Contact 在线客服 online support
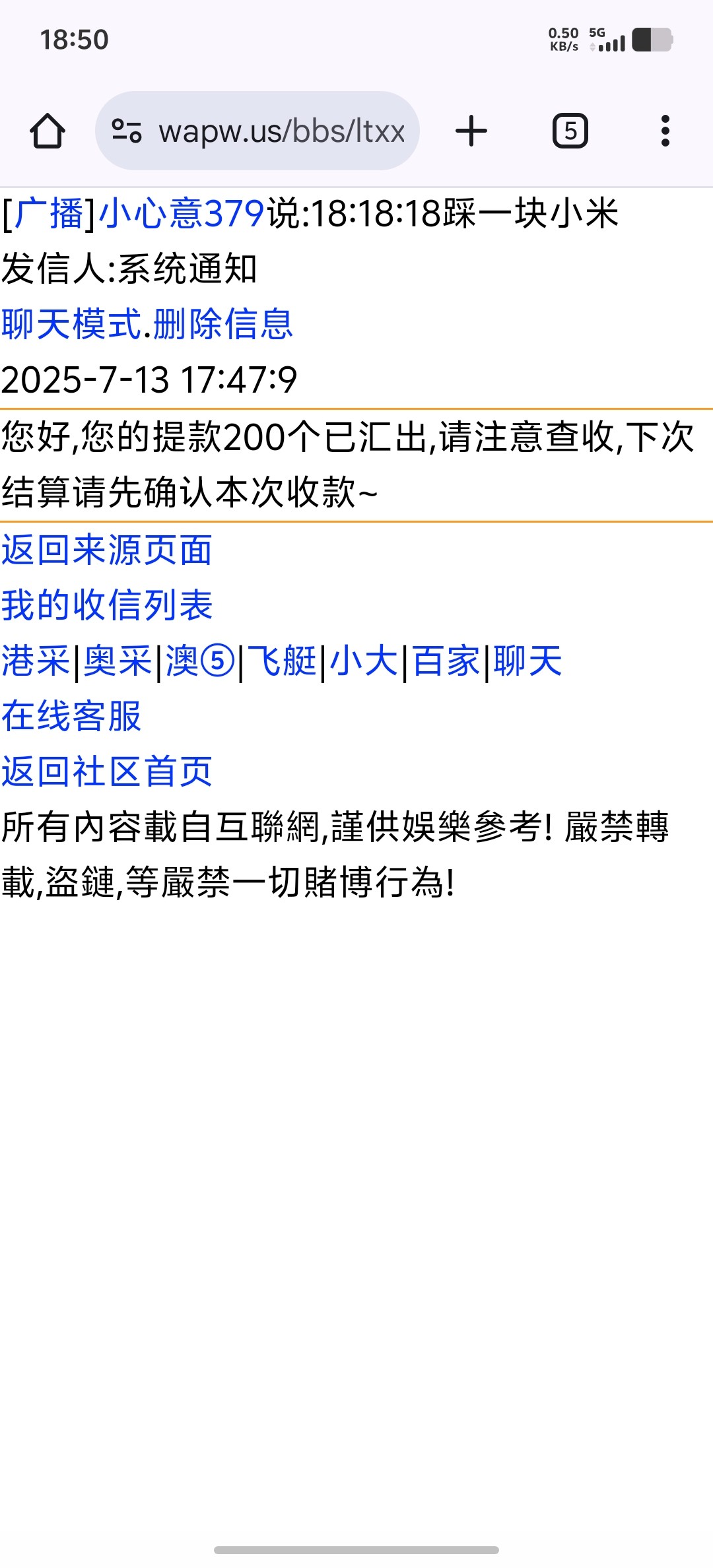The width and height of the screenshot is (713, 1568). 71,716
